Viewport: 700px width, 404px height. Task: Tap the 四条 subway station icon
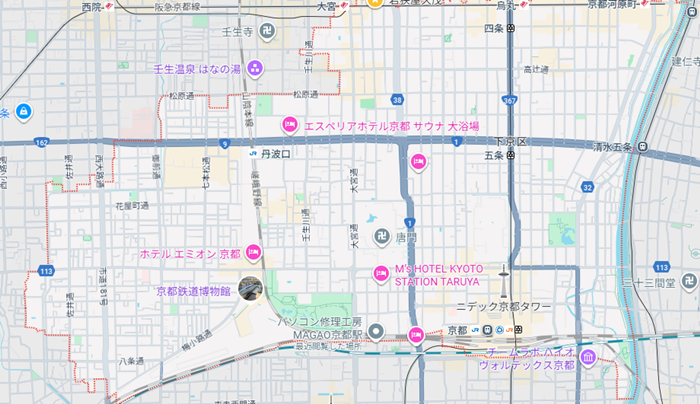pos(511,29)
